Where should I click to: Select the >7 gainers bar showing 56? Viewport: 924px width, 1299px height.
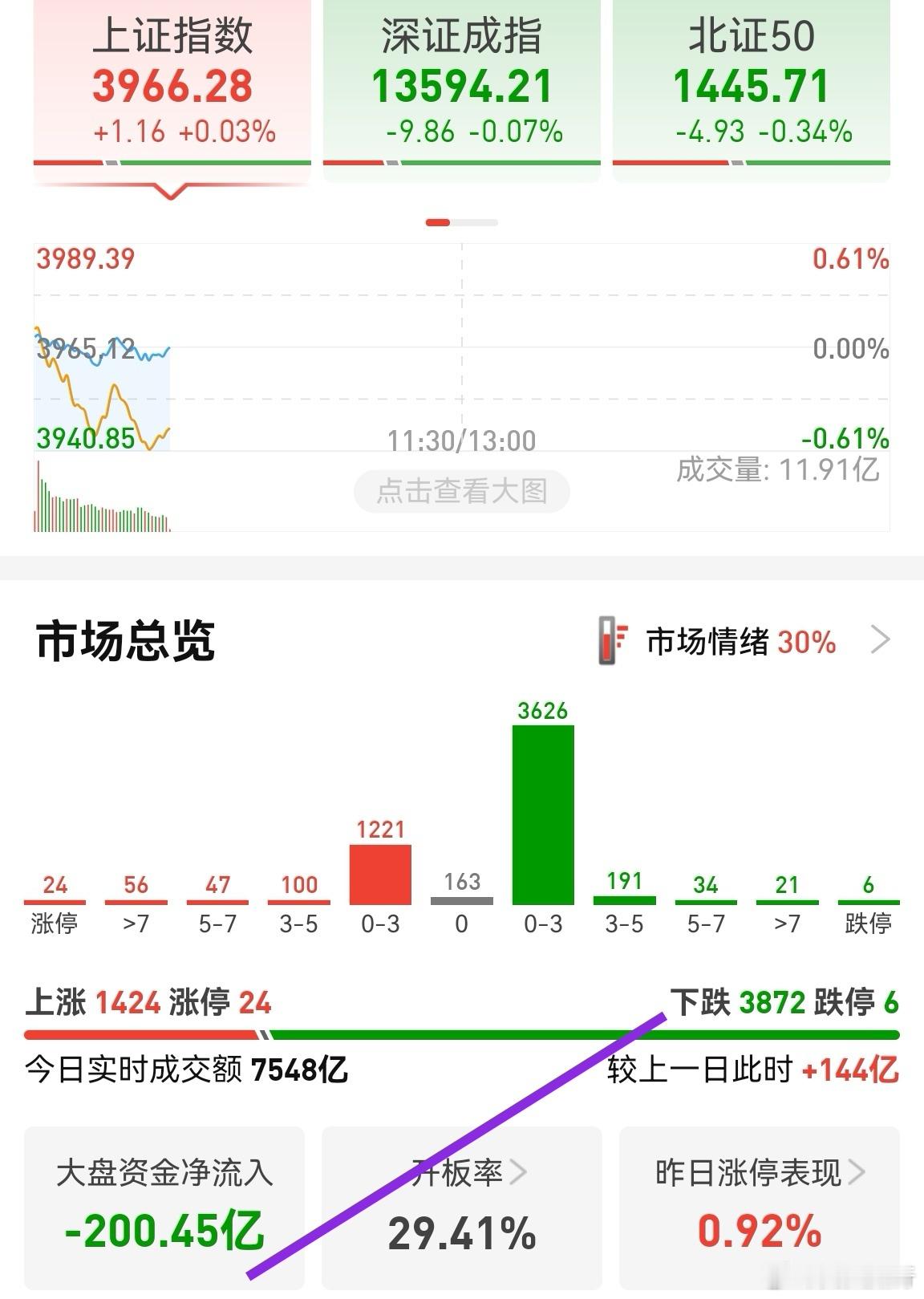click(x=136, y=903)
